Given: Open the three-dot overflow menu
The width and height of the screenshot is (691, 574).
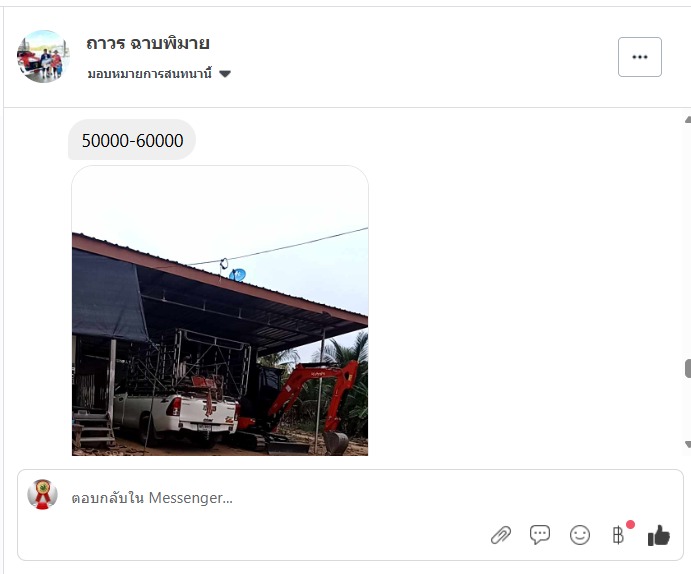Looking at the screenshot, I should [x=639, y=57].
